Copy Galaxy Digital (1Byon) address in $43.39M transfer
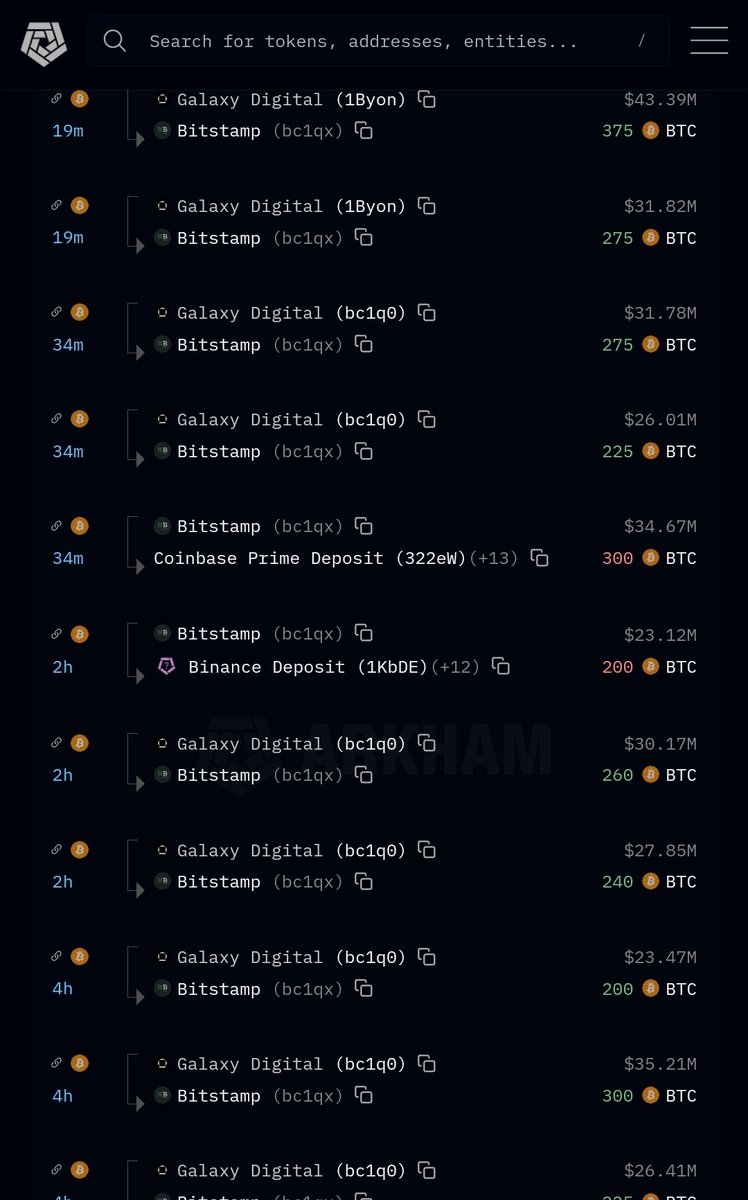The width and height of the screenshot is (748, 1200). [x=427, y=99]
